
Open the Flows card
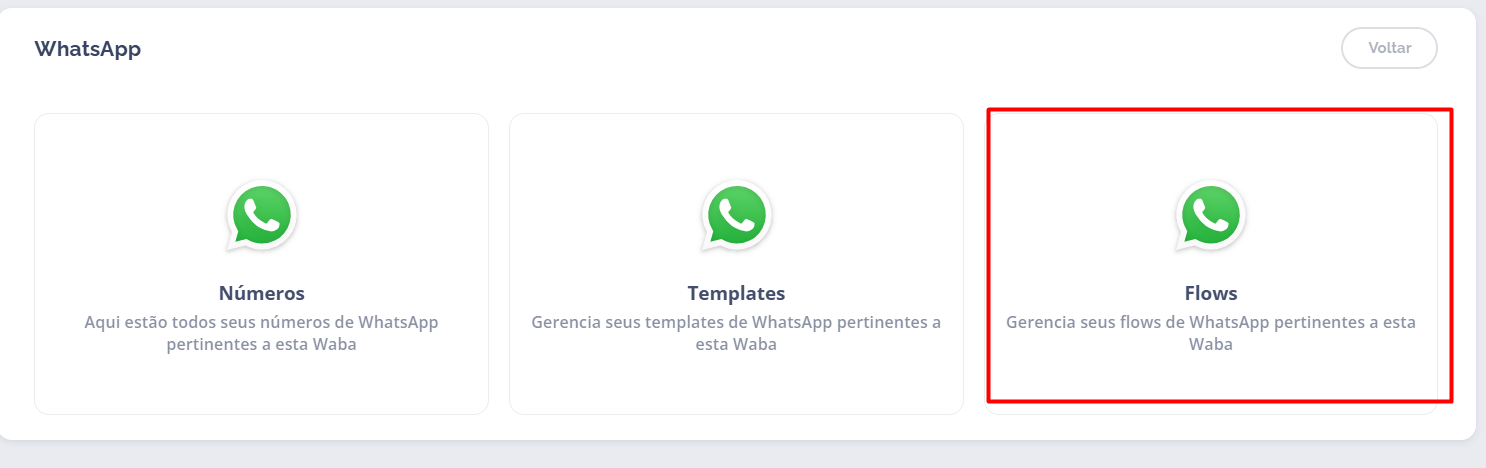[1210, 264]
